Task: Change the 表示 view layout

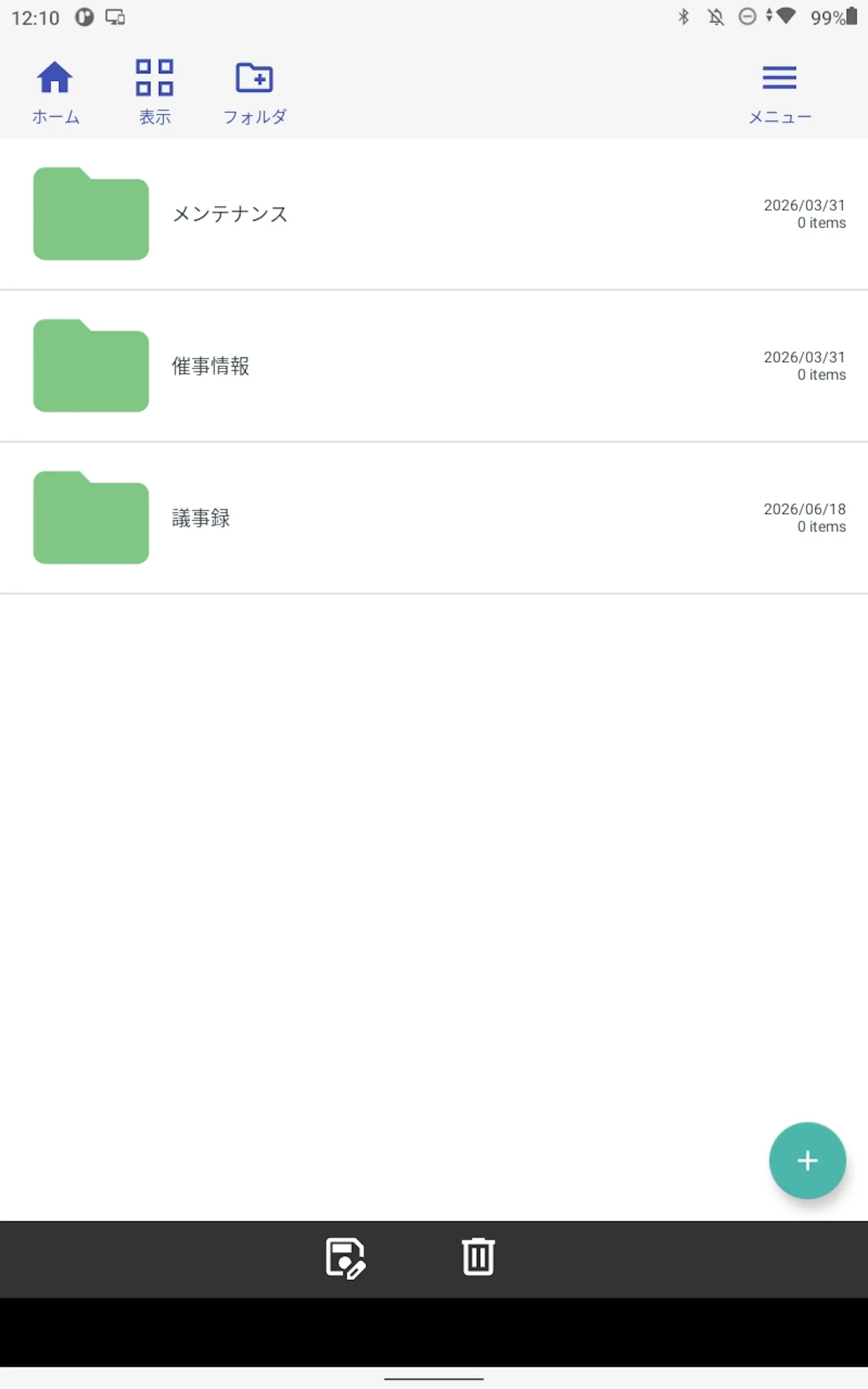Action: [x=155, y=92]
